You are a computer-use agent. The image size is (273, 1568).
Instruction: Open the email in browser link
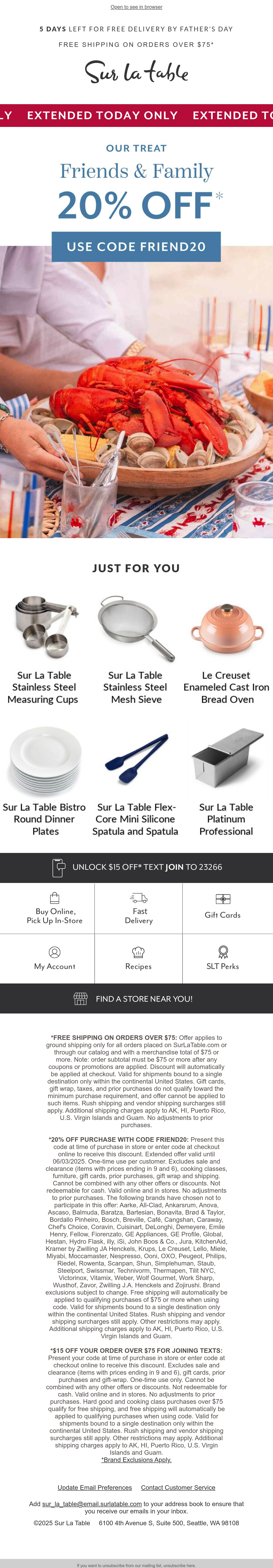[136, 7]
